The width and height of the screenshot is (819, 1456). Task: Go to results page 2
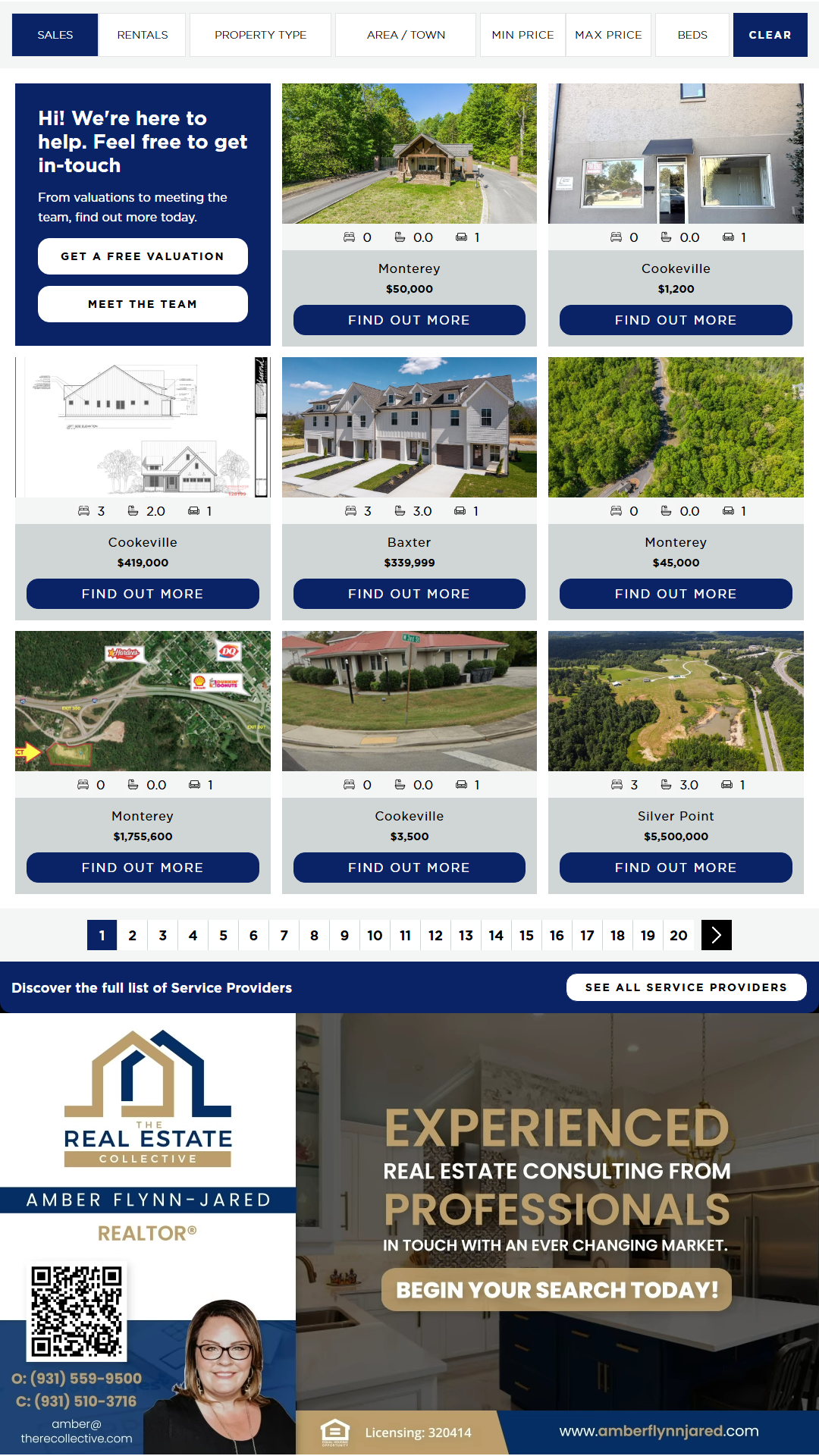(133, 935)
